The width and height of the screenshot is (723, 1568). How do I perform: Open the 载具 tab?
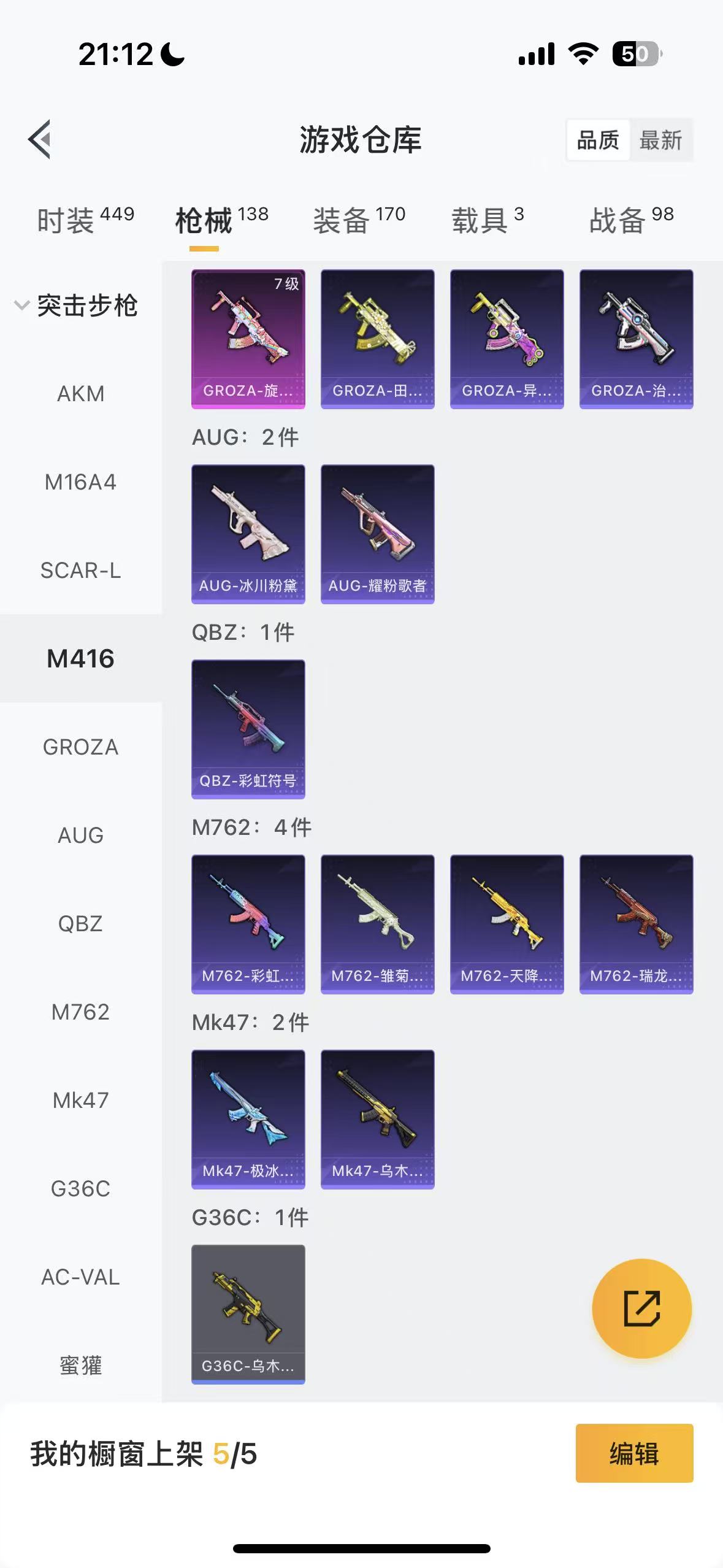(488, 220)
